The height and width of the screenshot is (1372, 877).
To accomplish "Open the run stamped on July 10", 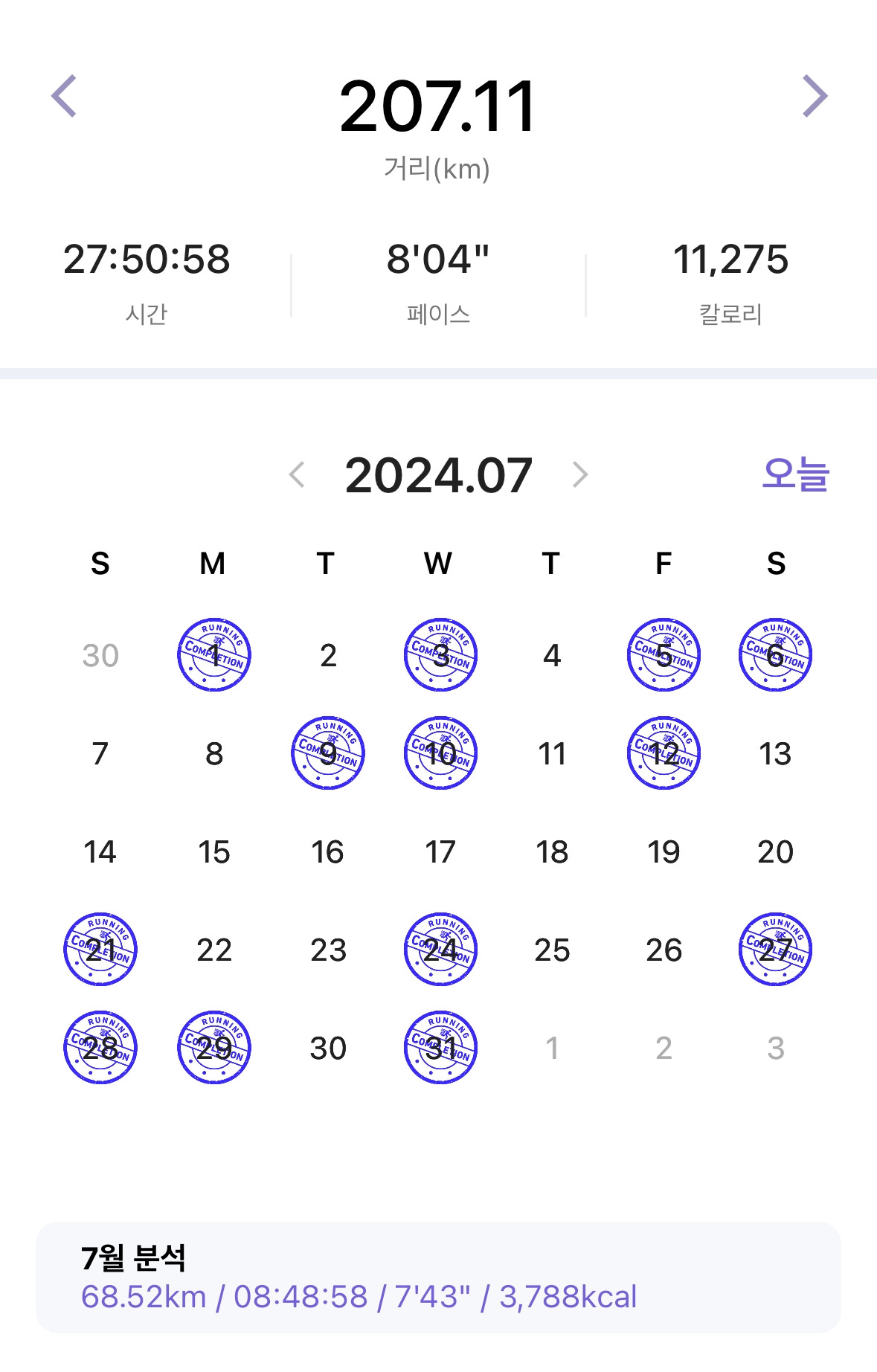I will click(440, 753).
